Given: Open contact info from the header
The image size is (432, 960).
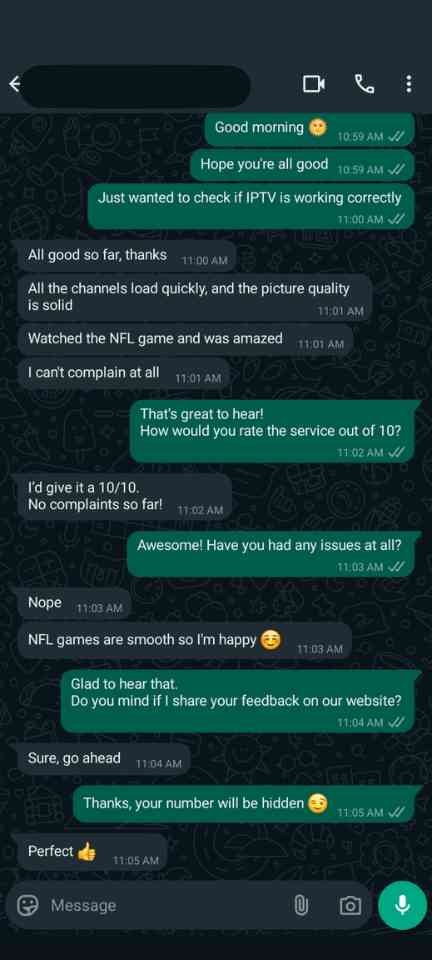Looking at the screenshot, I should (x=135, y=86).
